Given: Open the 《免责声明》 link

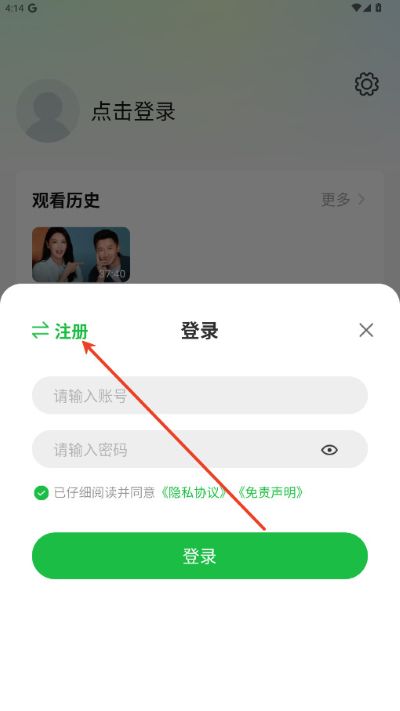Looking at the screenshot, I should click(271, 492).
